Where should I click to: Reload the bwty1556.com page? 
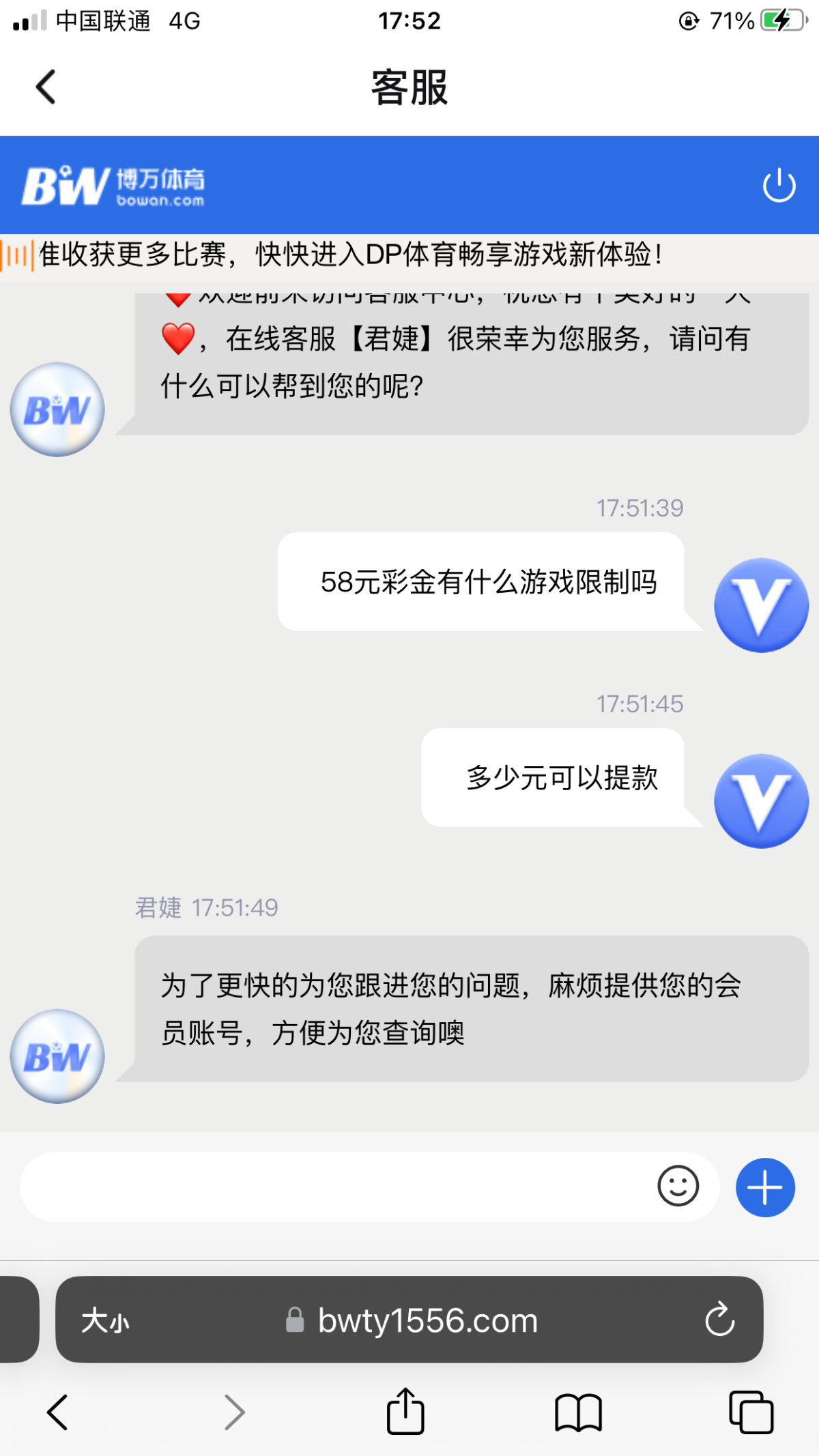click(x=719, y=1320)
